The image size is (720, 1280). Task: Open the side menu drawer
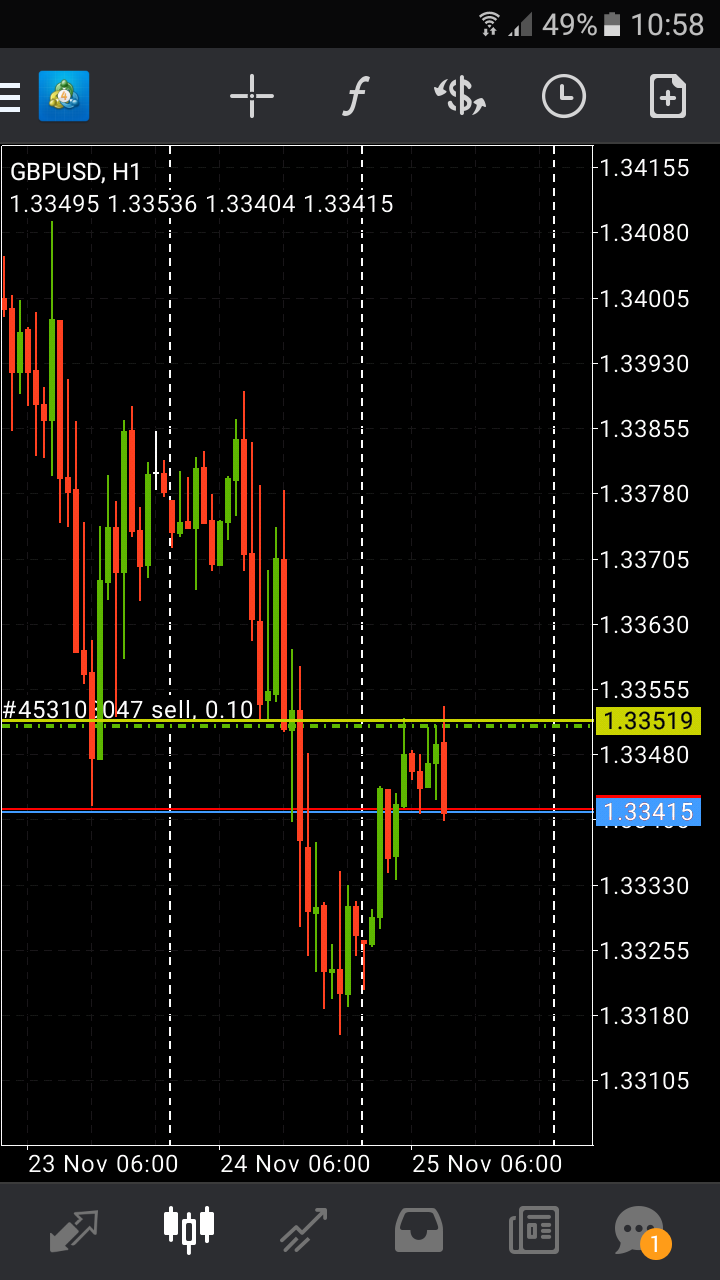click(12, 97)
